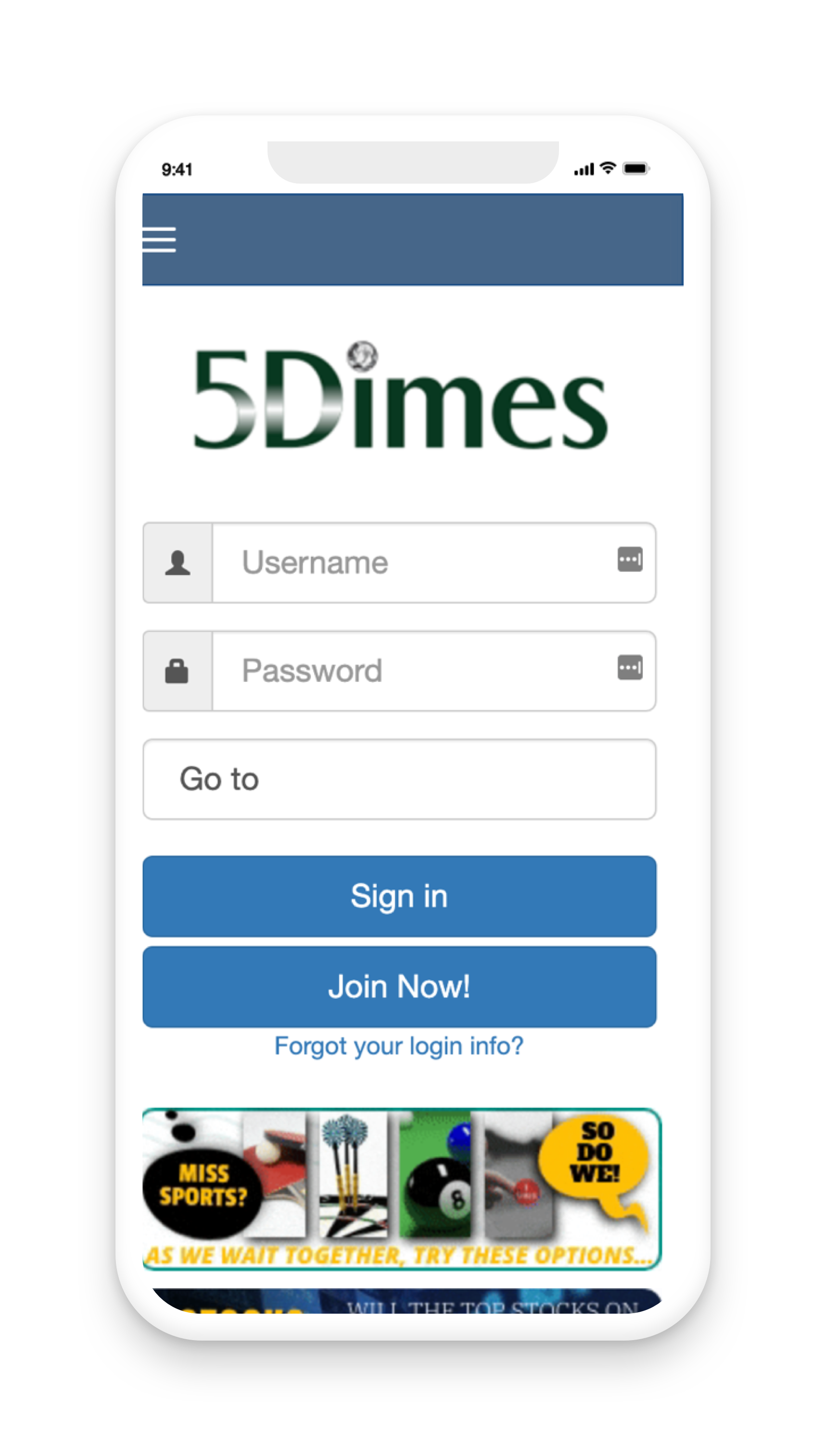Open Forgot your login info? link
826x1456 pixels.
click(x=399, y=1046)
